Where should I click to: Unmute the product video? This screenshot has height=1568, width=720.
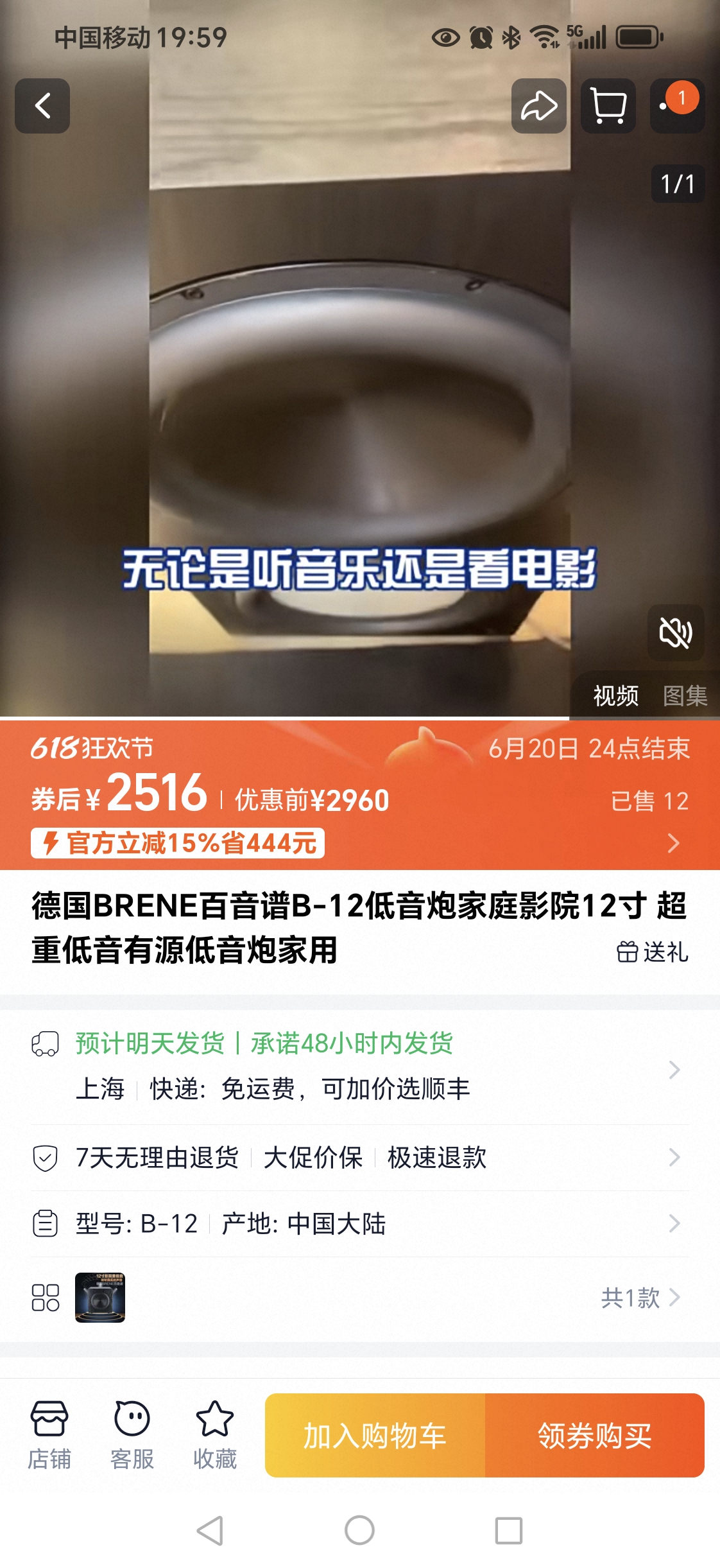click(676, 633)
